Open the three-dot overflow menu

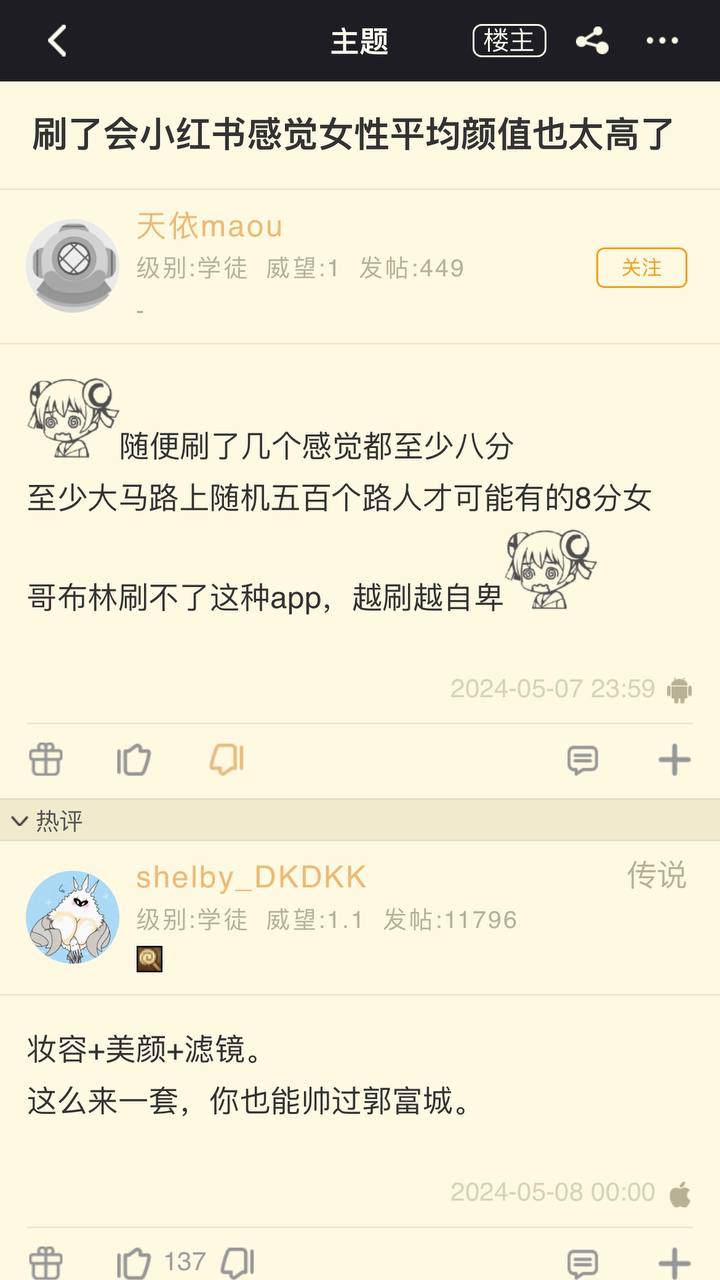click(x=660, y=41)
